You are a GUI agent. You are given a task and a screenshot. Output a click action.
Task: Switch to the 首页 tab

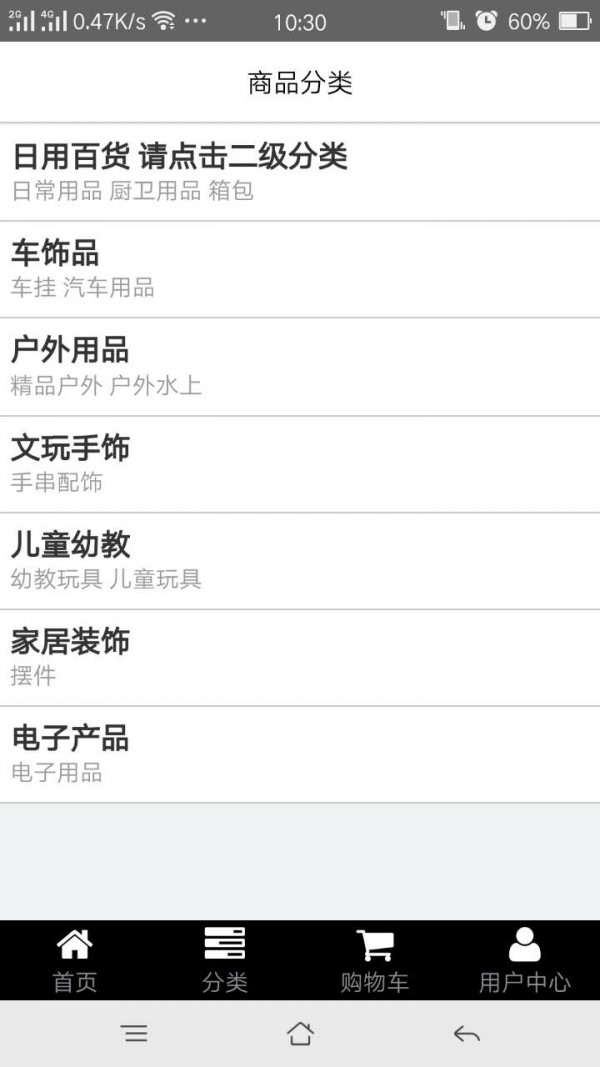pyautogui.click(x=75, y=960)
